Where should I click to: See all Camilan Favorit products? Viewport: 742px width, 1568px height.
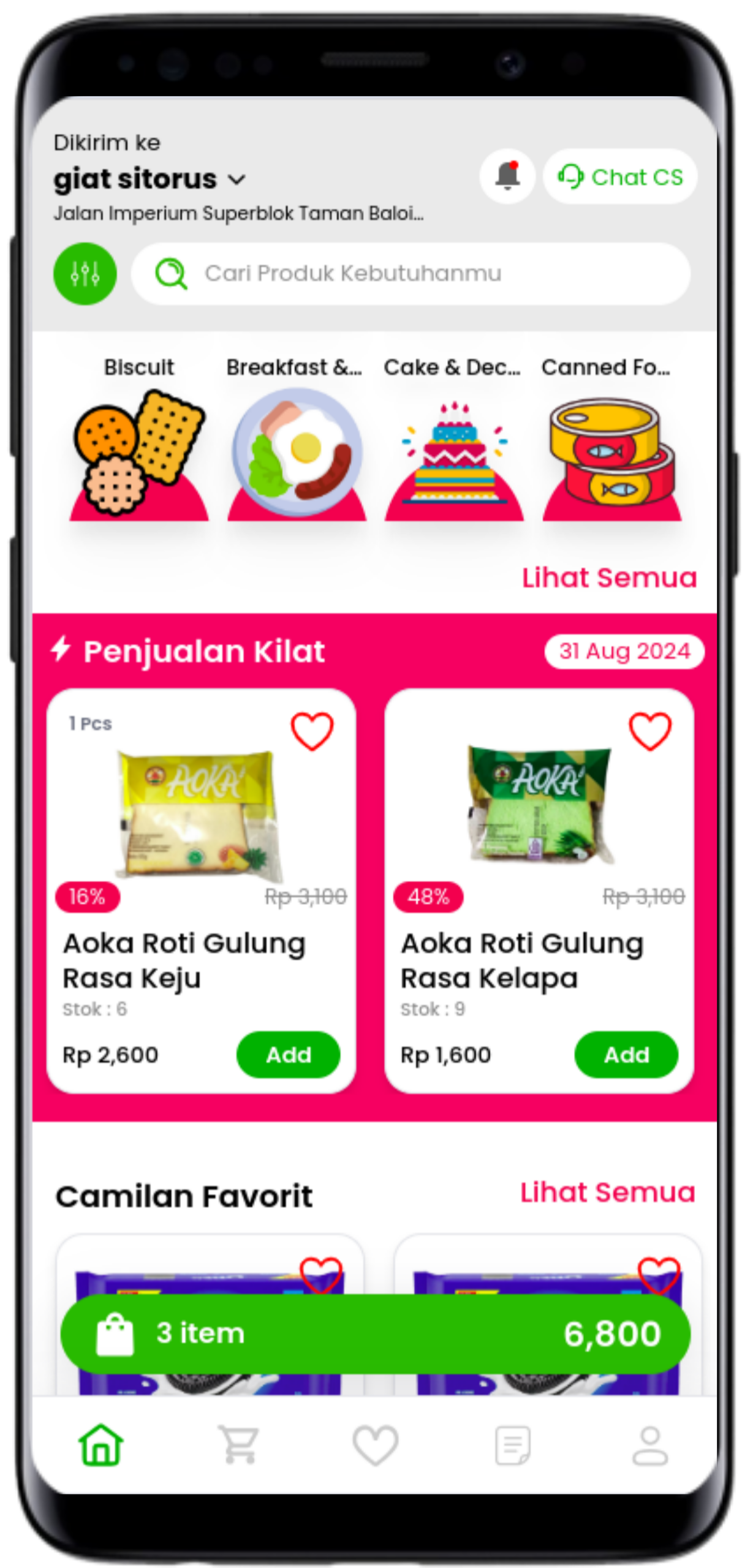coord(607,1193)
